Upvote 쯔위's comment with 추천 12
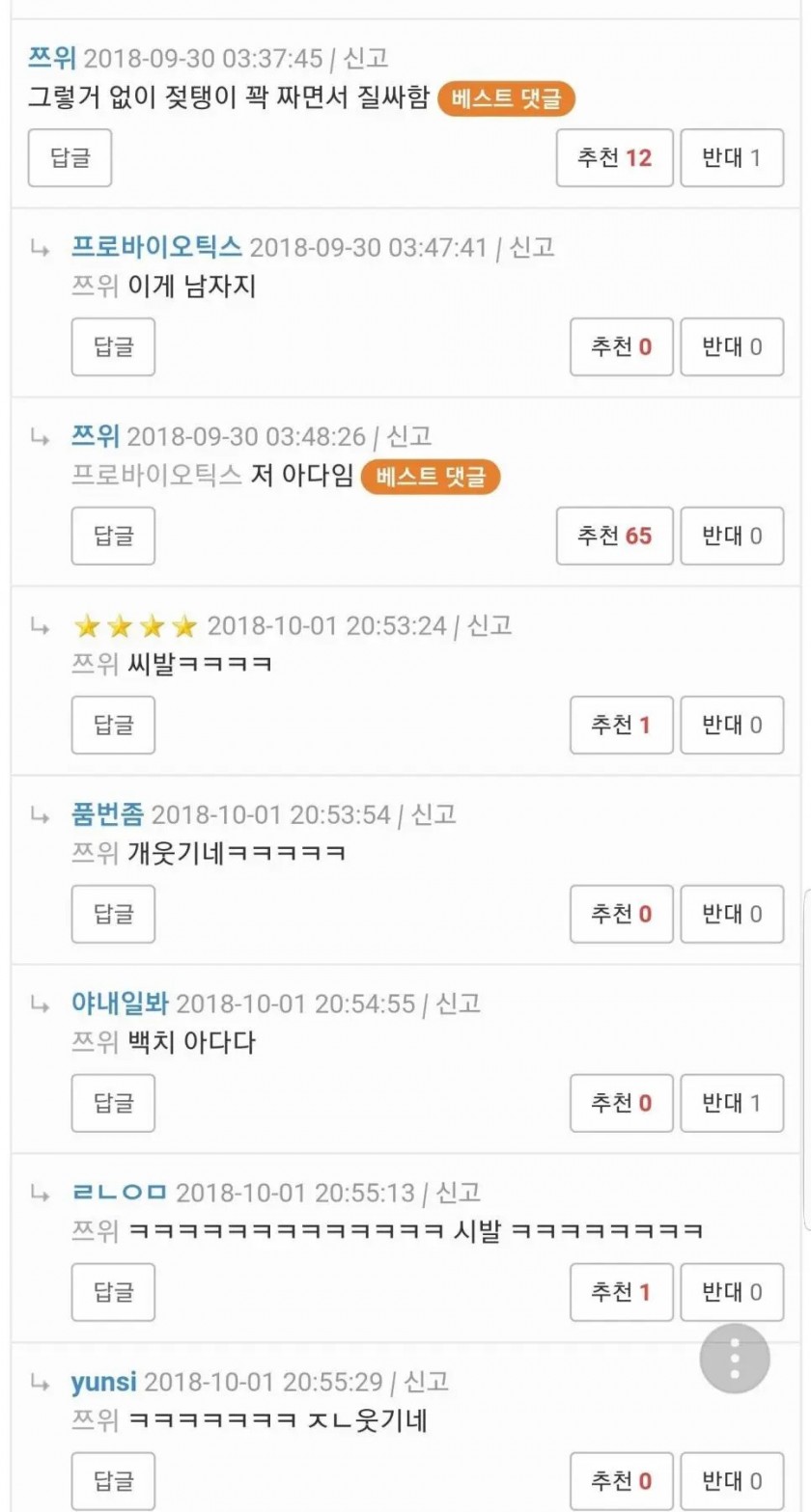Screen dimensions: 811x1512 pyautogui.click(x=614, y=157)
